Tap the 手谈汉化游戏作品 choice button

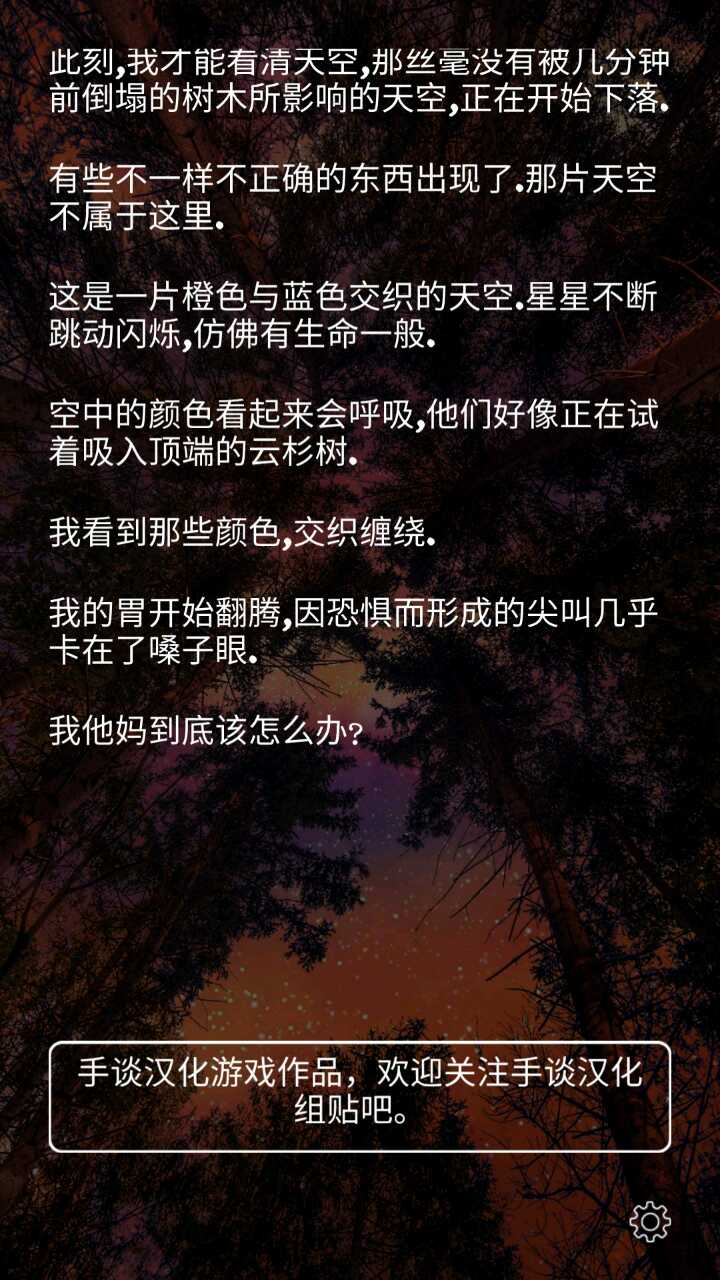[x=360, y=1096]
